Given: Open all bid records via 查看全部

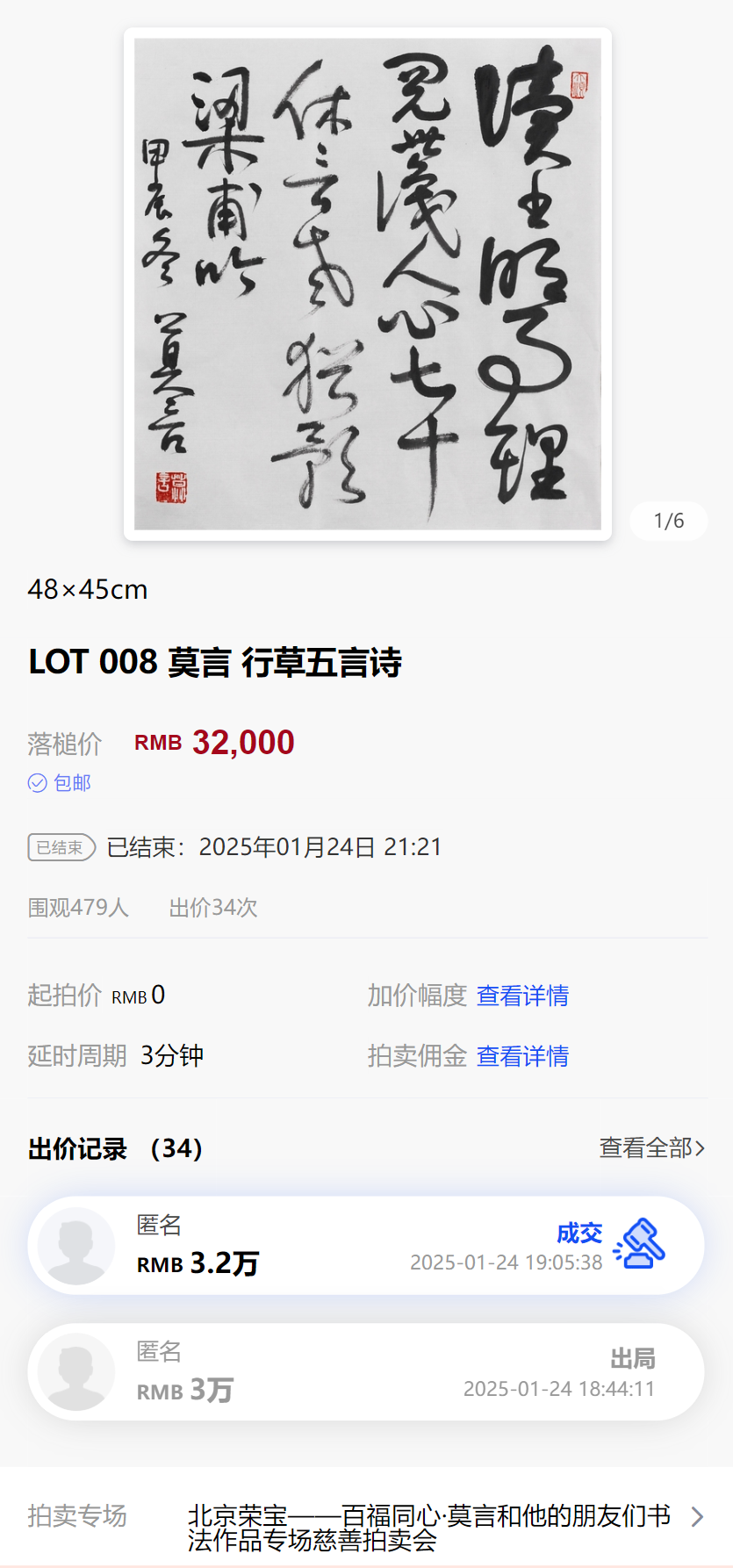Looking at the screenshot, I should point(651,1147).
